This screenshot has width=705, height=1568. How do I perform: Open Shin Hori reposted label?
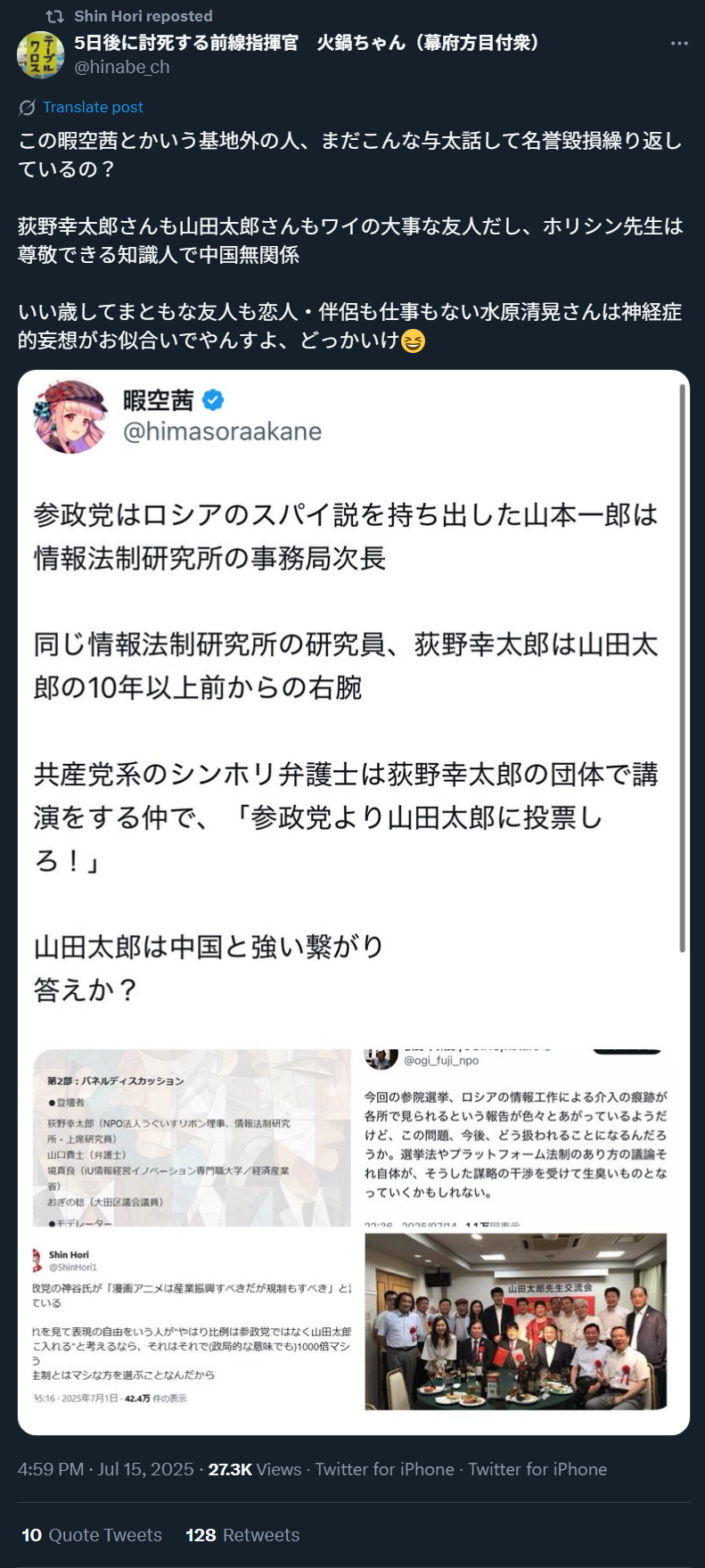tap(143, 16)
